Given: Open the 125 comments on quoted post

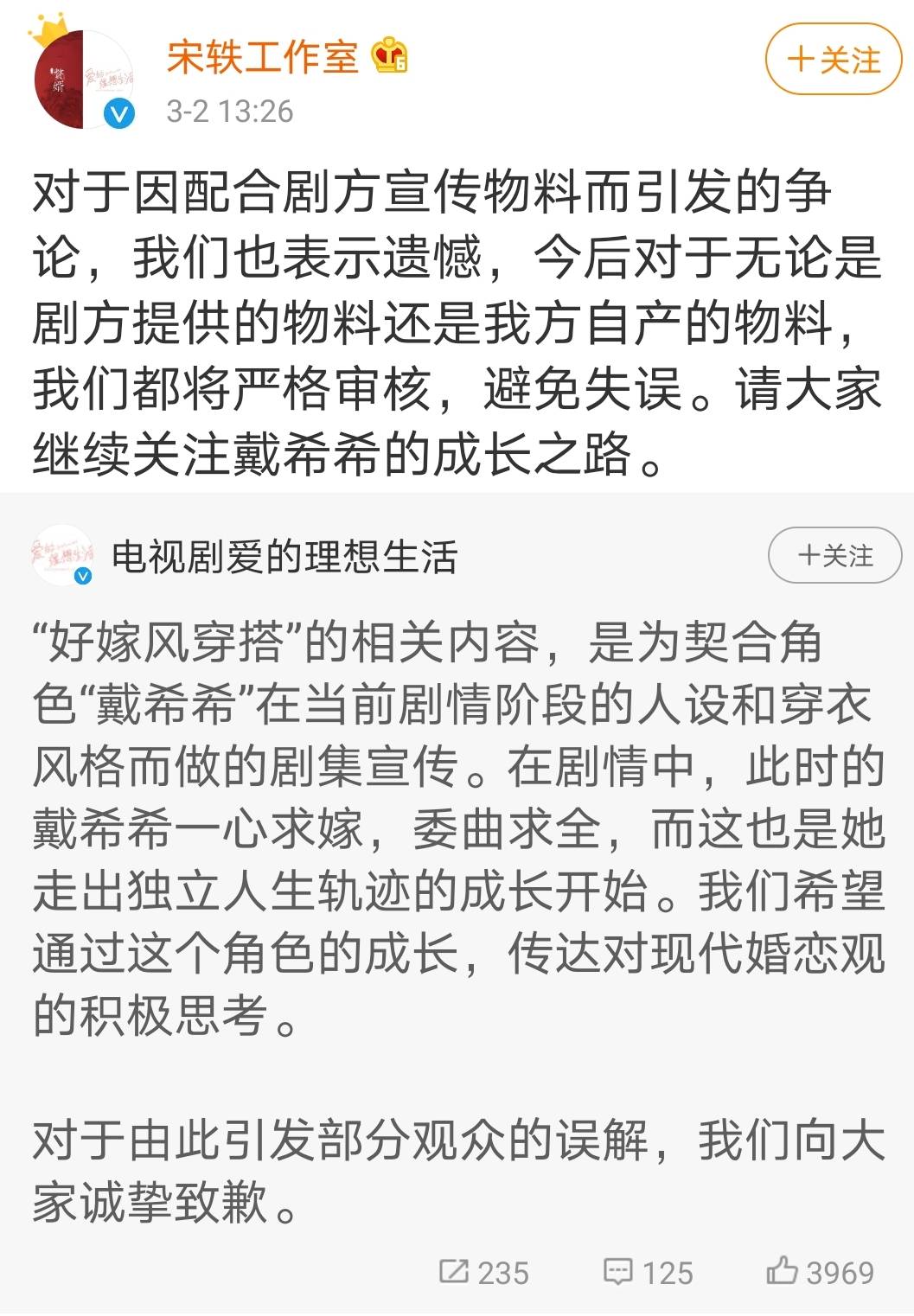Looking at the screenshot, I should pyautogui.click(x=649, y=1273).
